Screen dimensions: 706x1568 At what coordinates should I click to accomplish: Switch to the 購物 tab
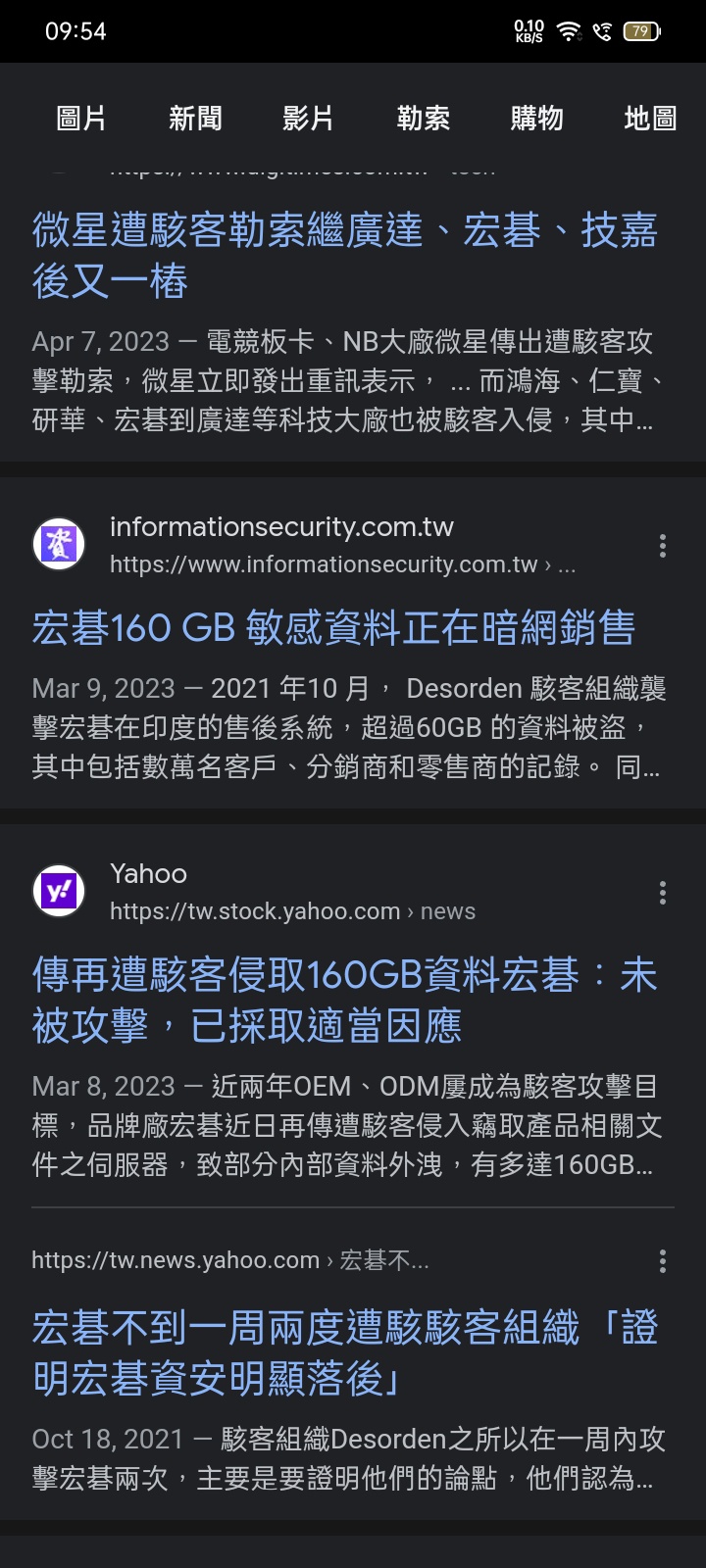pyautogui.click(x=536, y=119)
